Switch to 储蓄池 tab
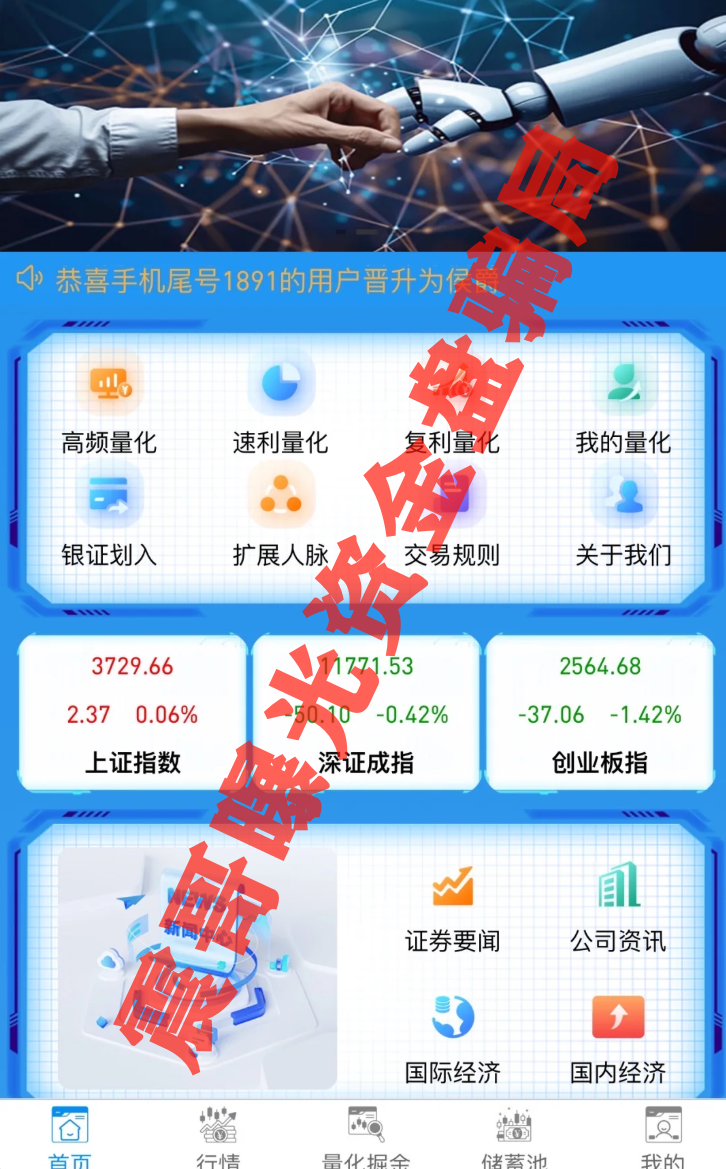The width and height of the screenshot is (726, 1169). tap(514, 1136)
